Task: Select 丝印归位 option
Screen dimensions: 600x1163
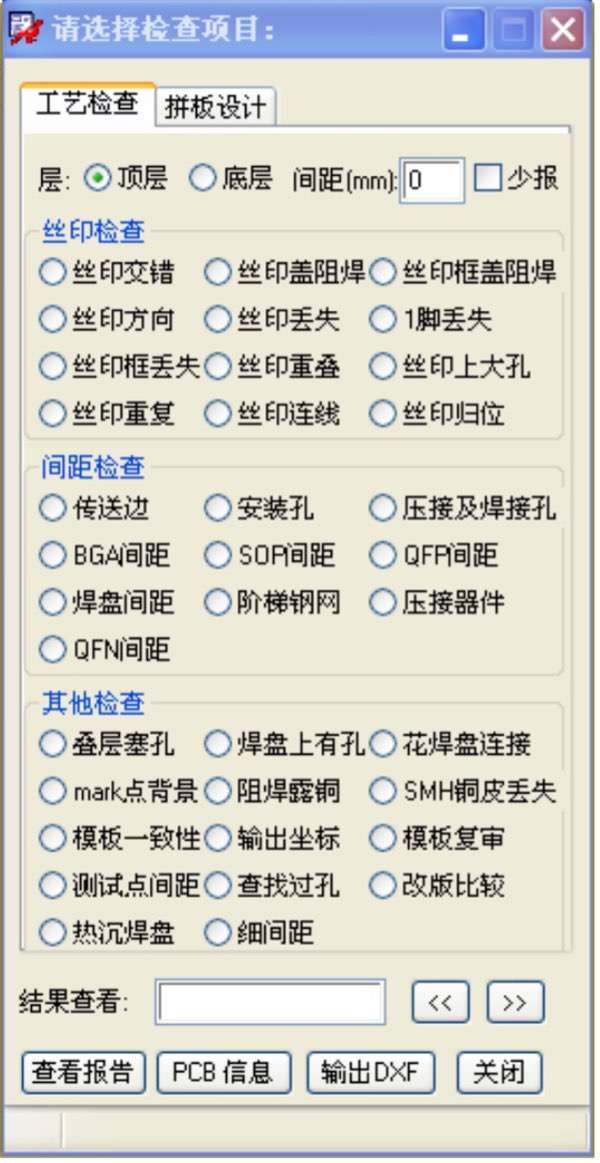Action: (382, 412)
